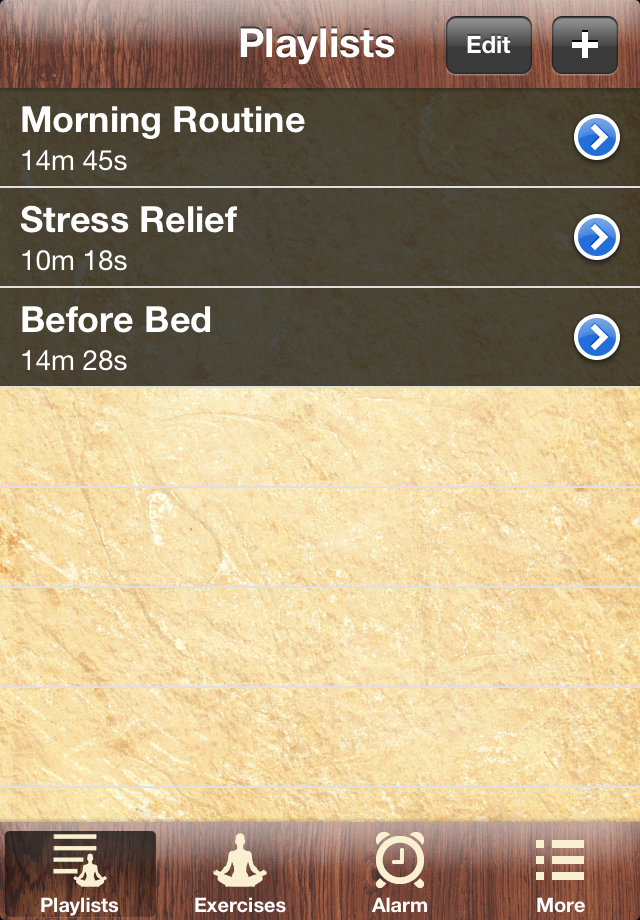Add a new playlist with plus button
The width and height of the screenshot is (640, 920).
(x=585, y=46)
